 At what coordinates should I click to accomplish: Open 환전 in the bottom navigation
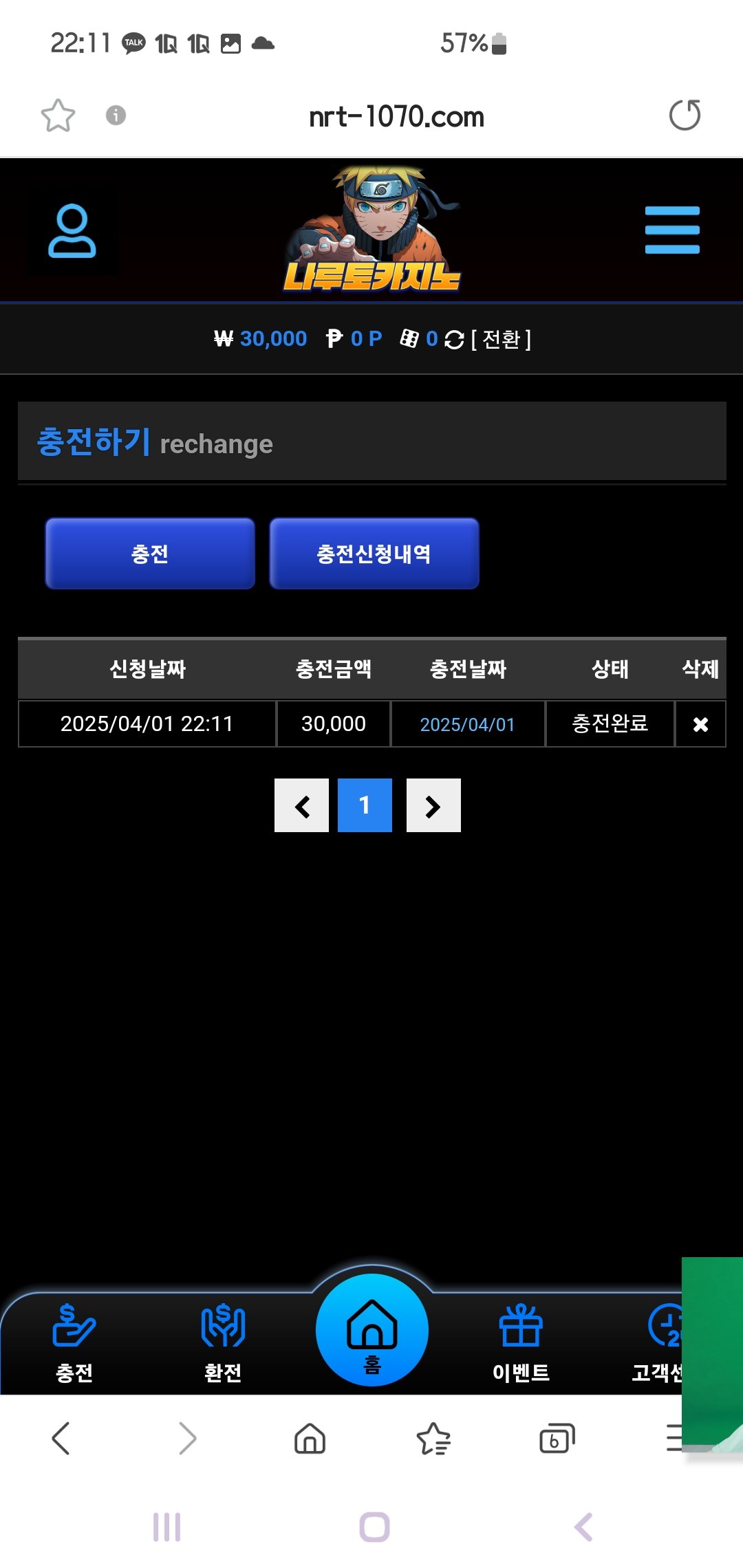(x=223, y=1341)
